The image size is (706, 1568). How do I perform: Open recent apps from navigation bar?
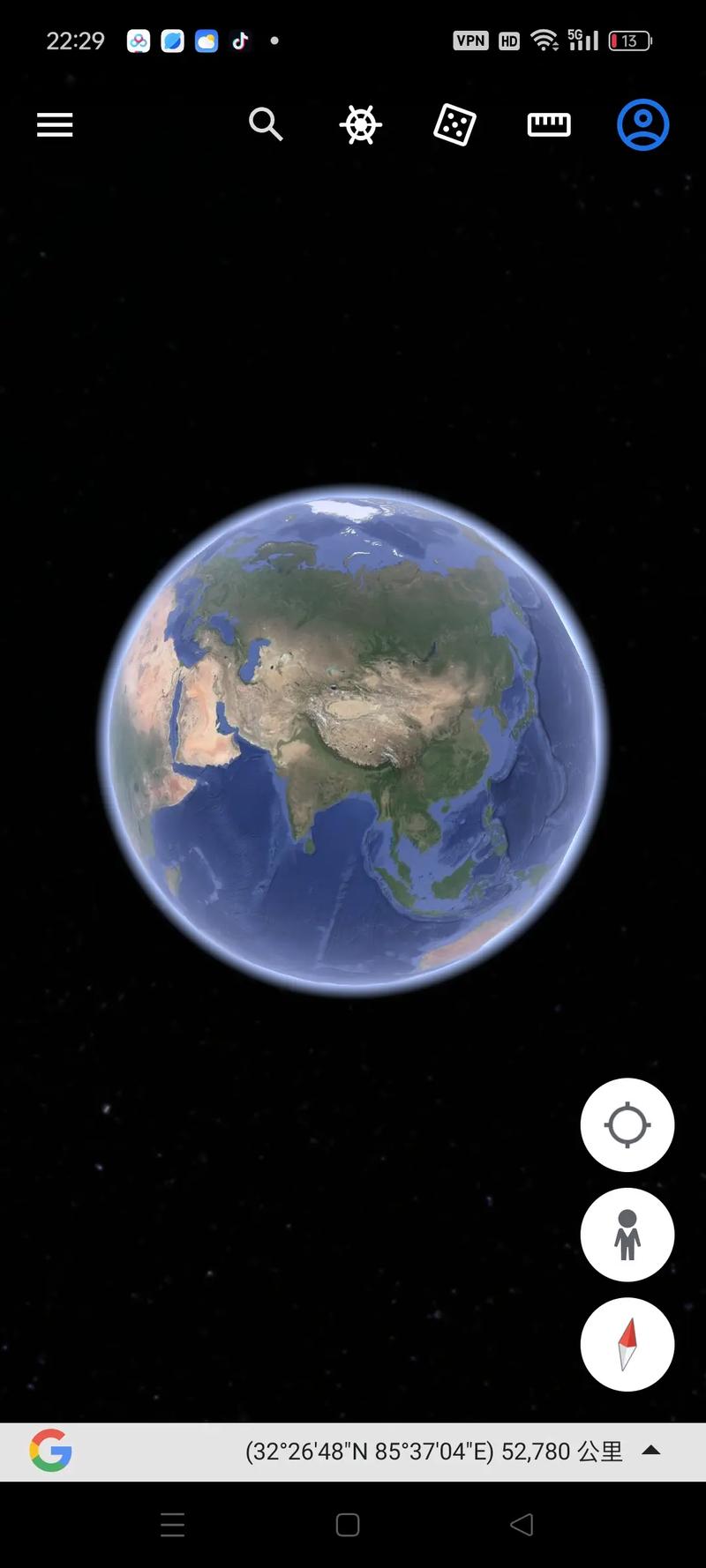172,1525
